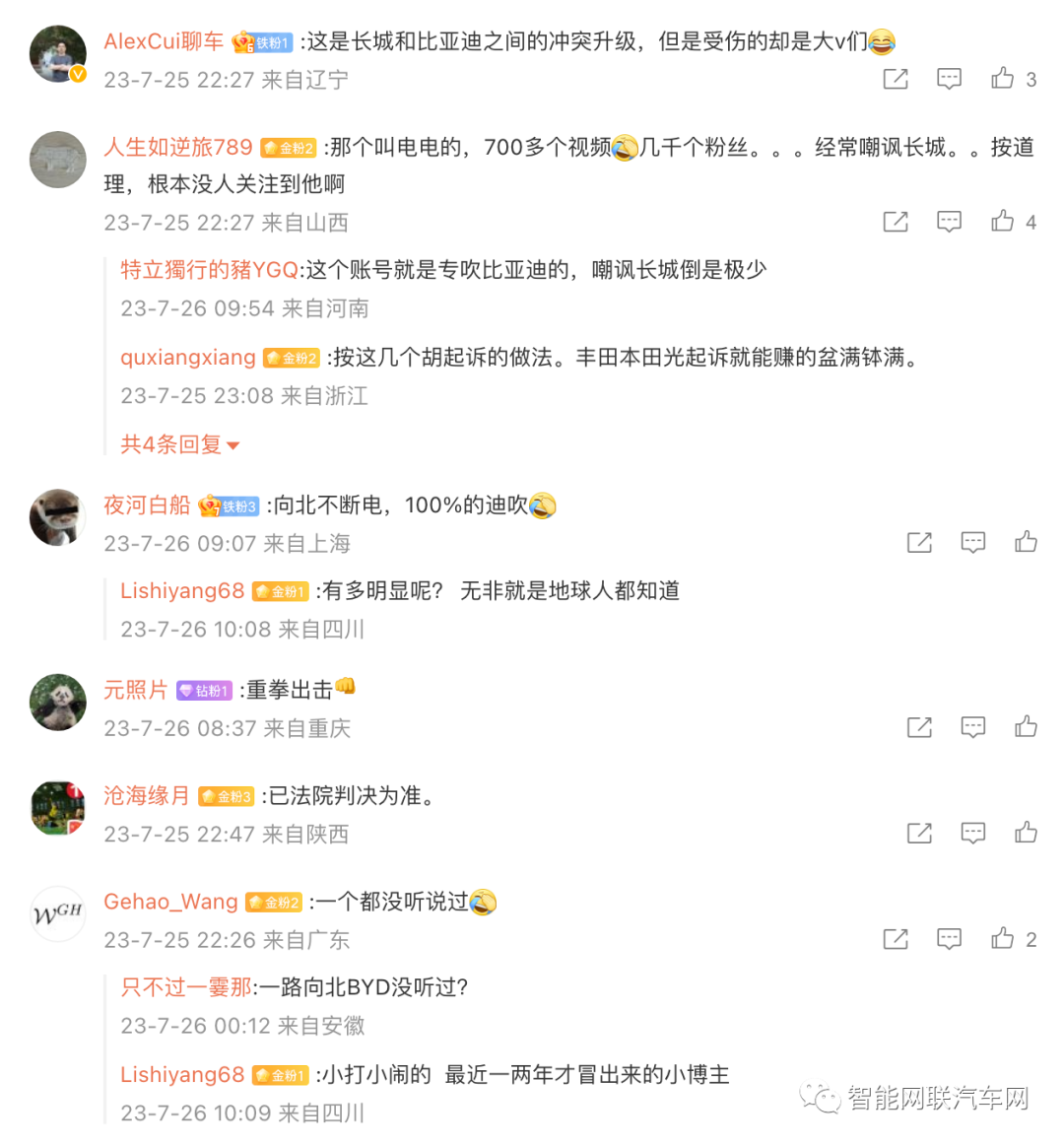The height and width of the screenshot is (1145, 1064).
Task: Click the comment bubble icon on 沧海缘月's post
Action: (972, 833)
